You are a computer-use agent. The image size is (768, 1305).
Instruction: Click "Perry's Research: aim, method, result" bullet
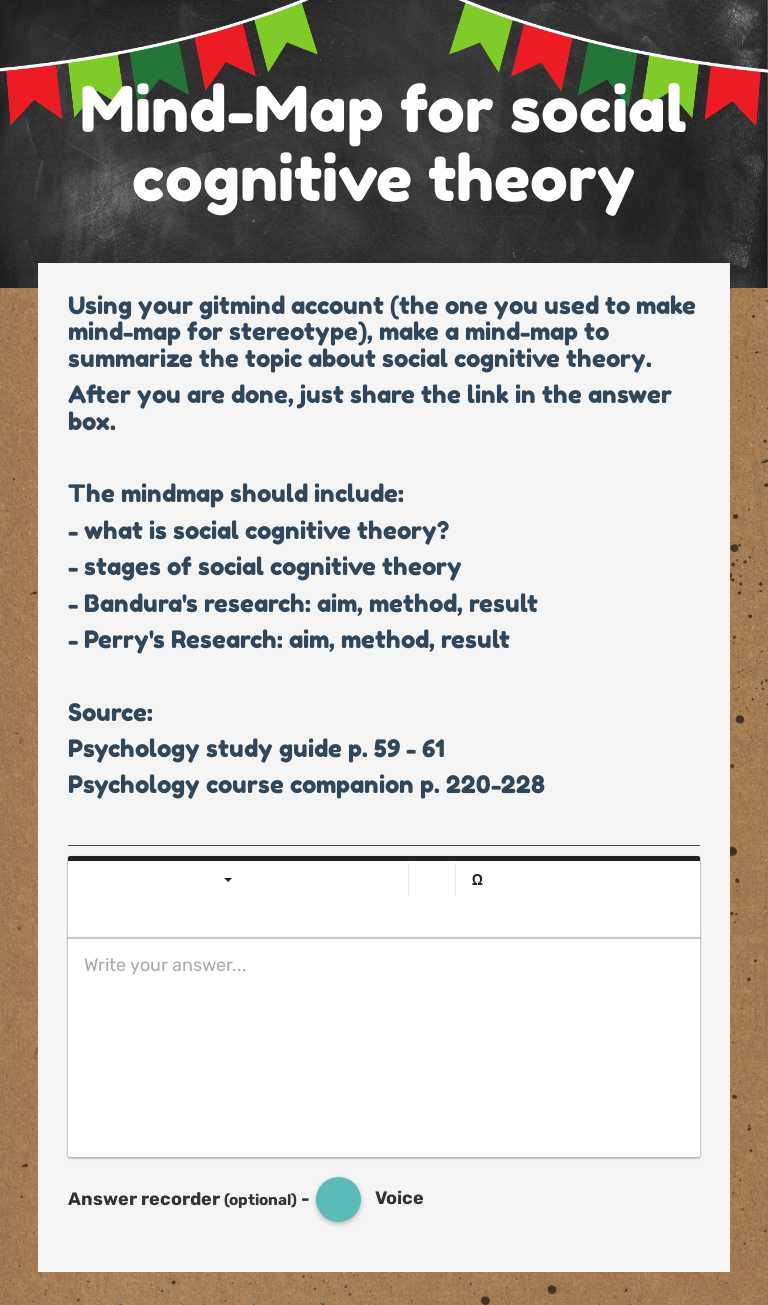tap(288, 640)
